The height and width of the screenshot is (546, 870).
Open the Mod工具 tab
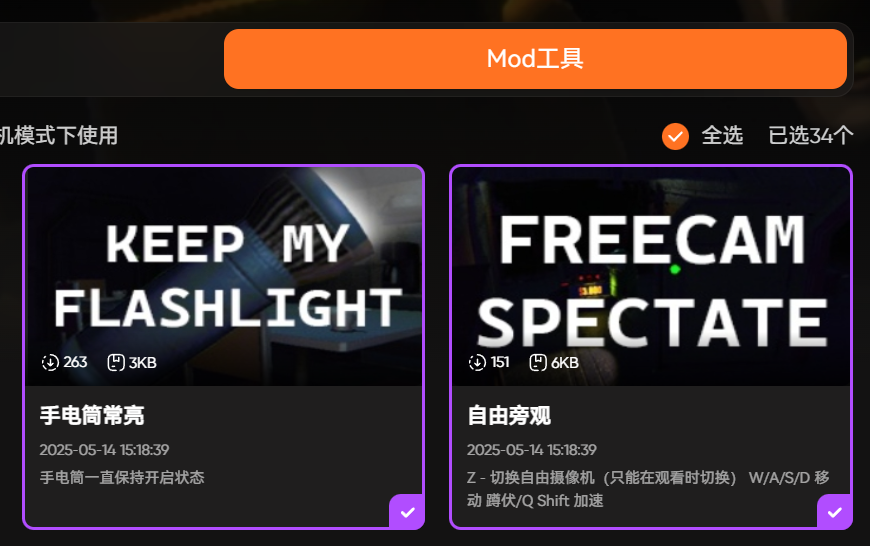tap(535, 59)
